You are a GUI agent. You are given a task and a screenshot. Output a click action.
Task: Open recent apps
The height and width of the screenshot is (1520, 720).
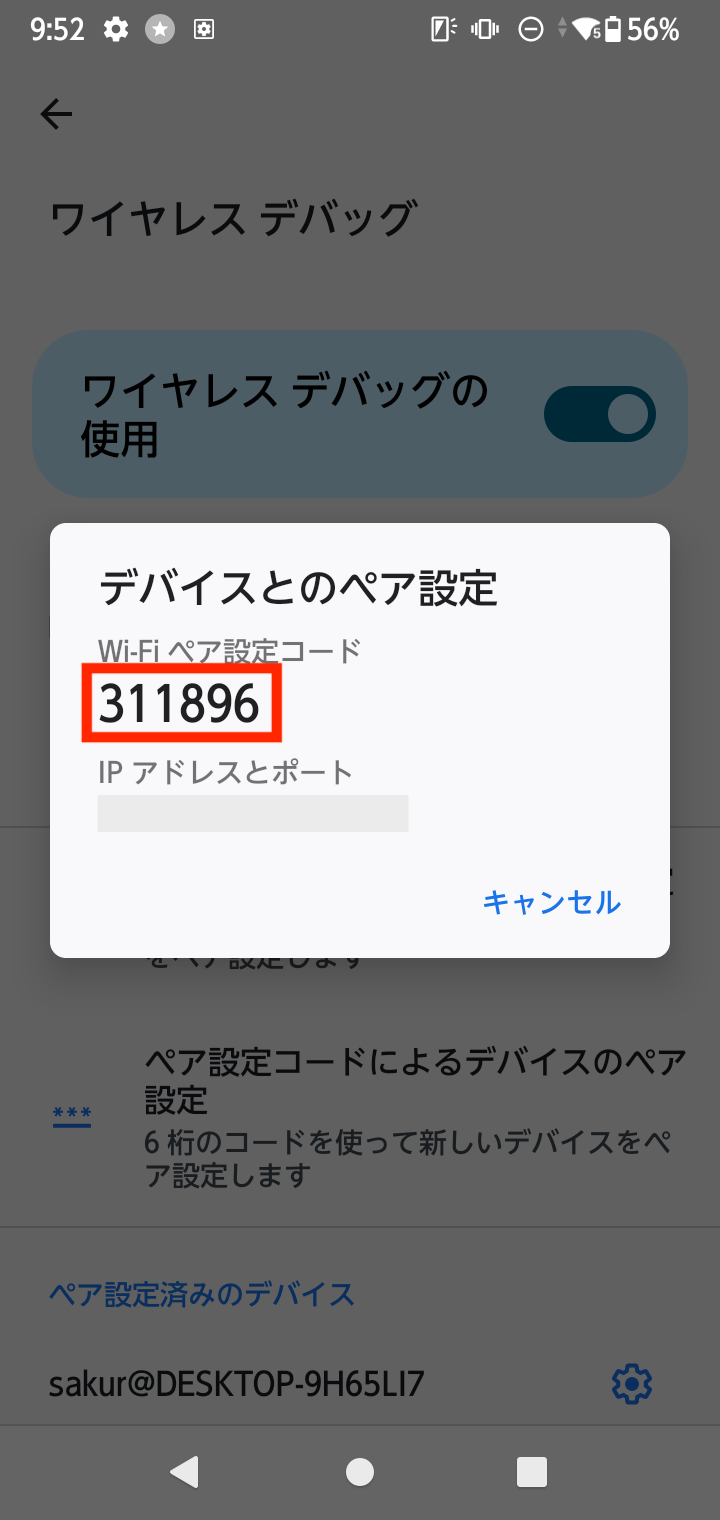click(x=532, y=1472)
